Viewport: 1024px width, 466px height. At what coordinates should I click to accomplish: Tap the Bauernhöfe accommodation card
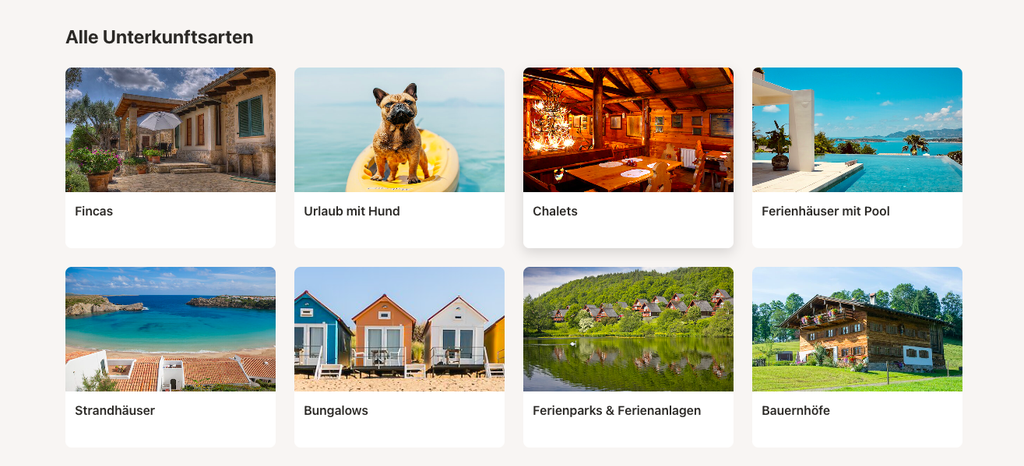pyautogui.click(x=857, y=357)
